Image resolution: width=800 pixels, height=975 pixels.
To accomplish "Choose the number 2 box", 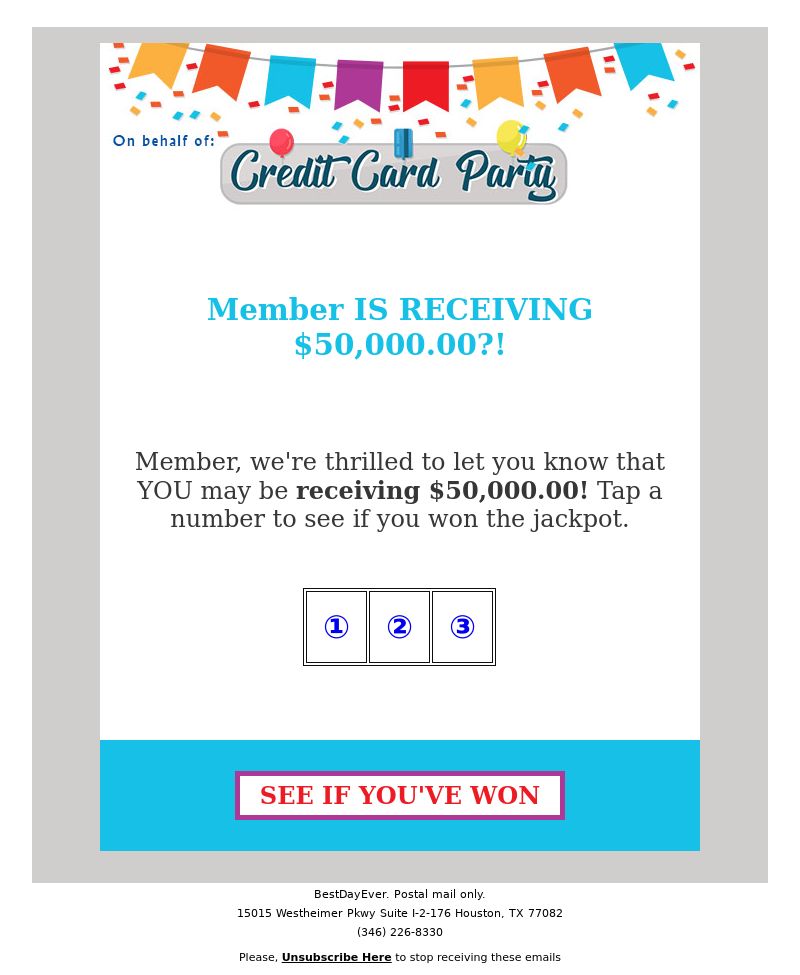I will coord(399,627).
